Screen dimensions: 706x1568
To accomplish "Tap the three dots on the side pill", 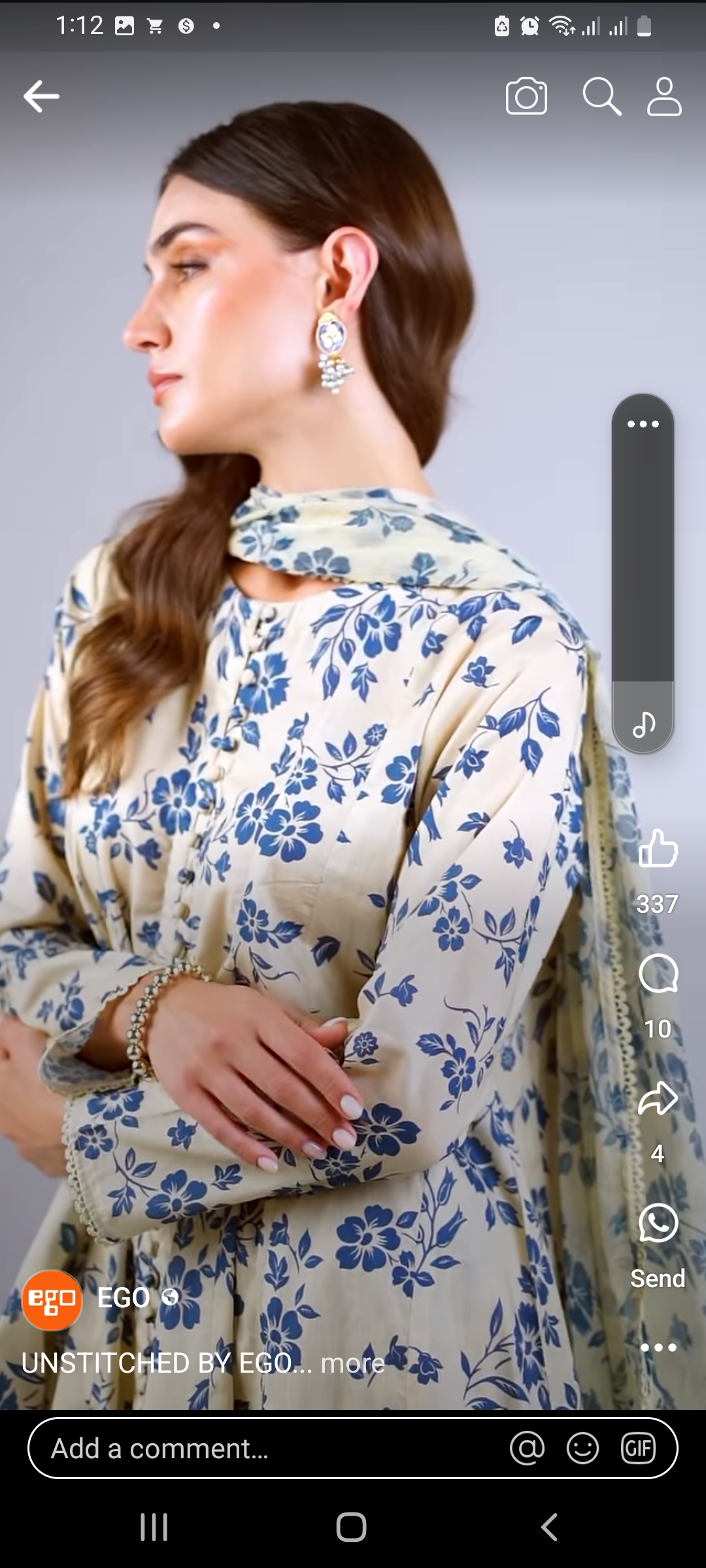I will click(x=643, y=424).
